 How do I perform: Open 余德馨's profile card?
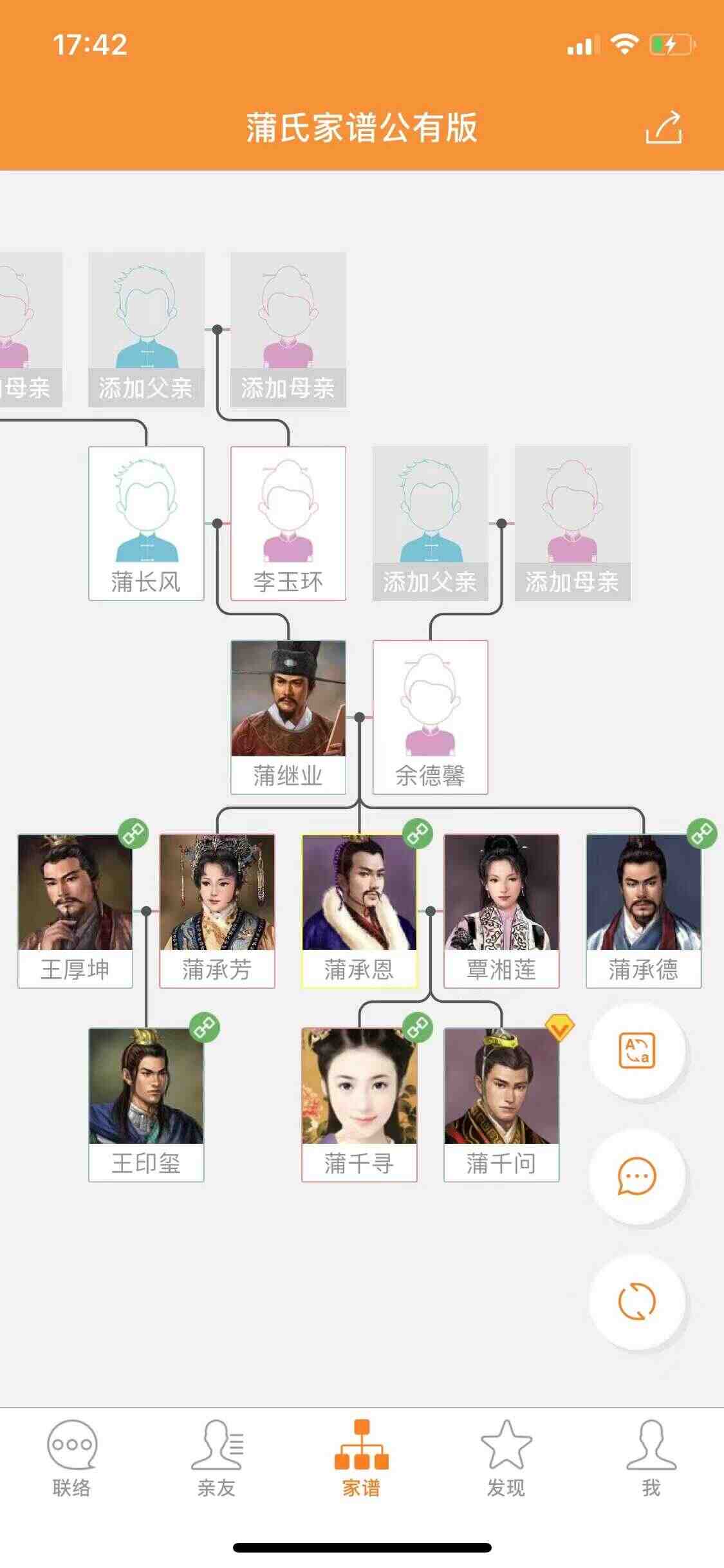coord(431,717)
